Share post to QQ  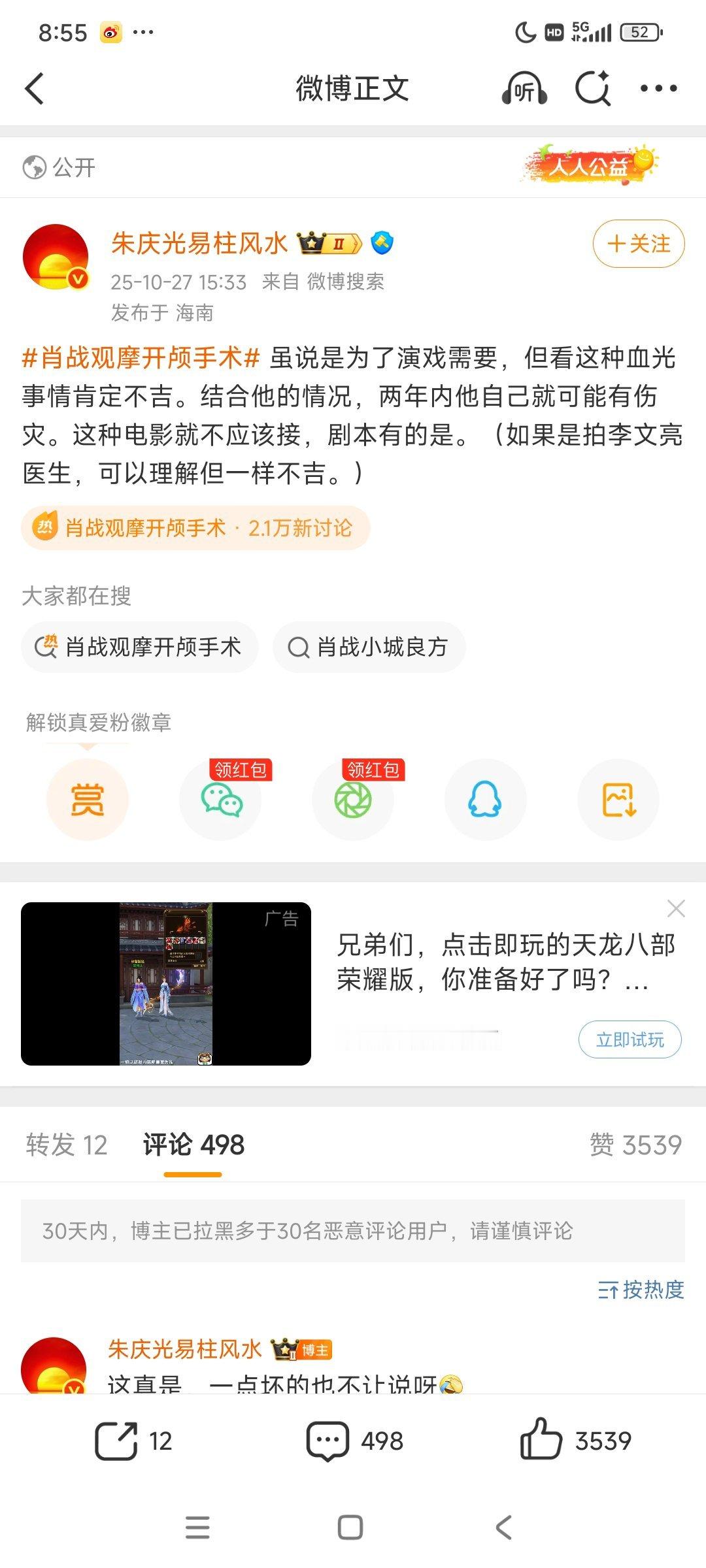point(485,800)
